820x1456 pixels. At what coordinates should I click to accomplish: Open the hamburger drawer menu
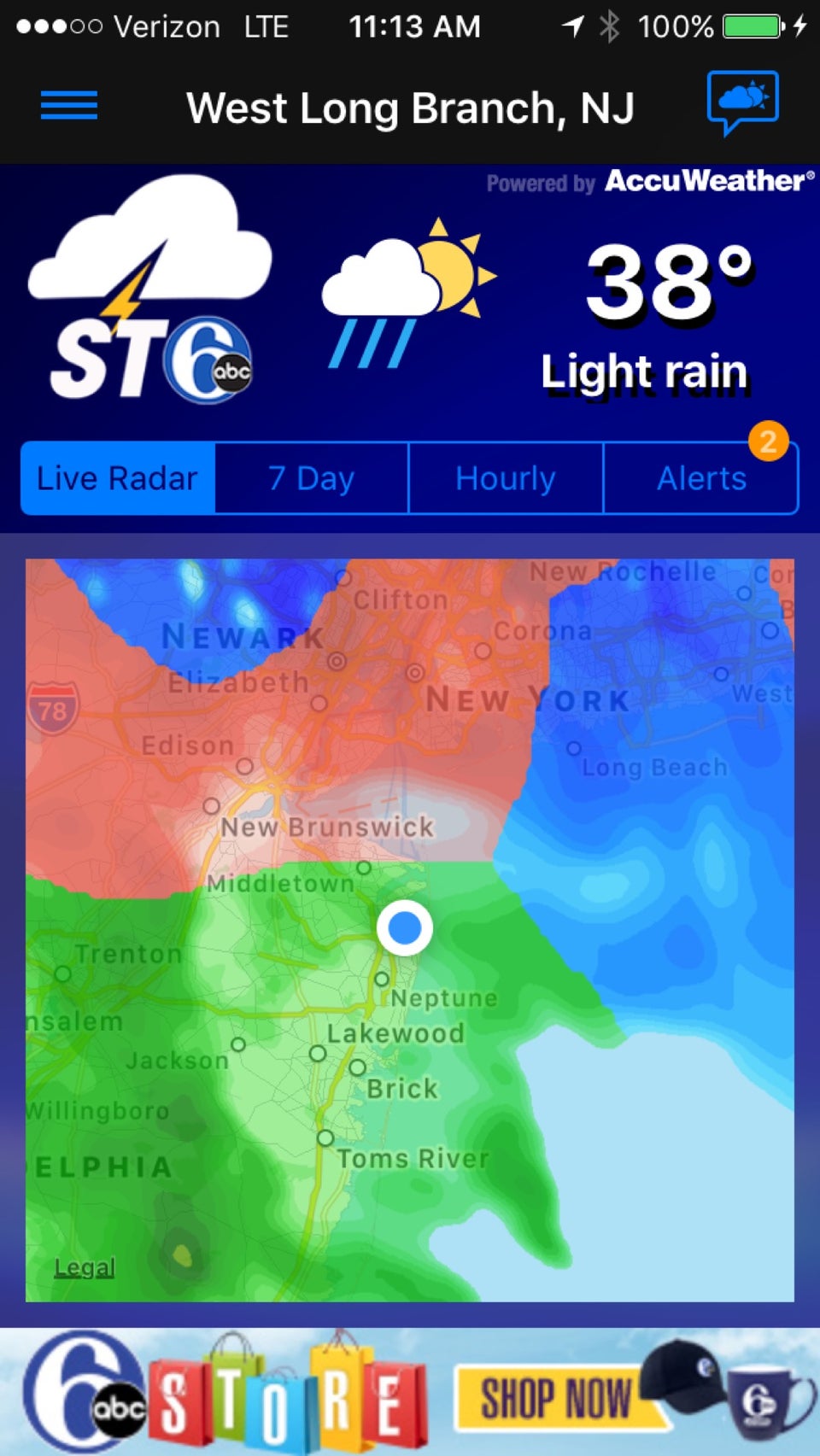coord(69,106)
